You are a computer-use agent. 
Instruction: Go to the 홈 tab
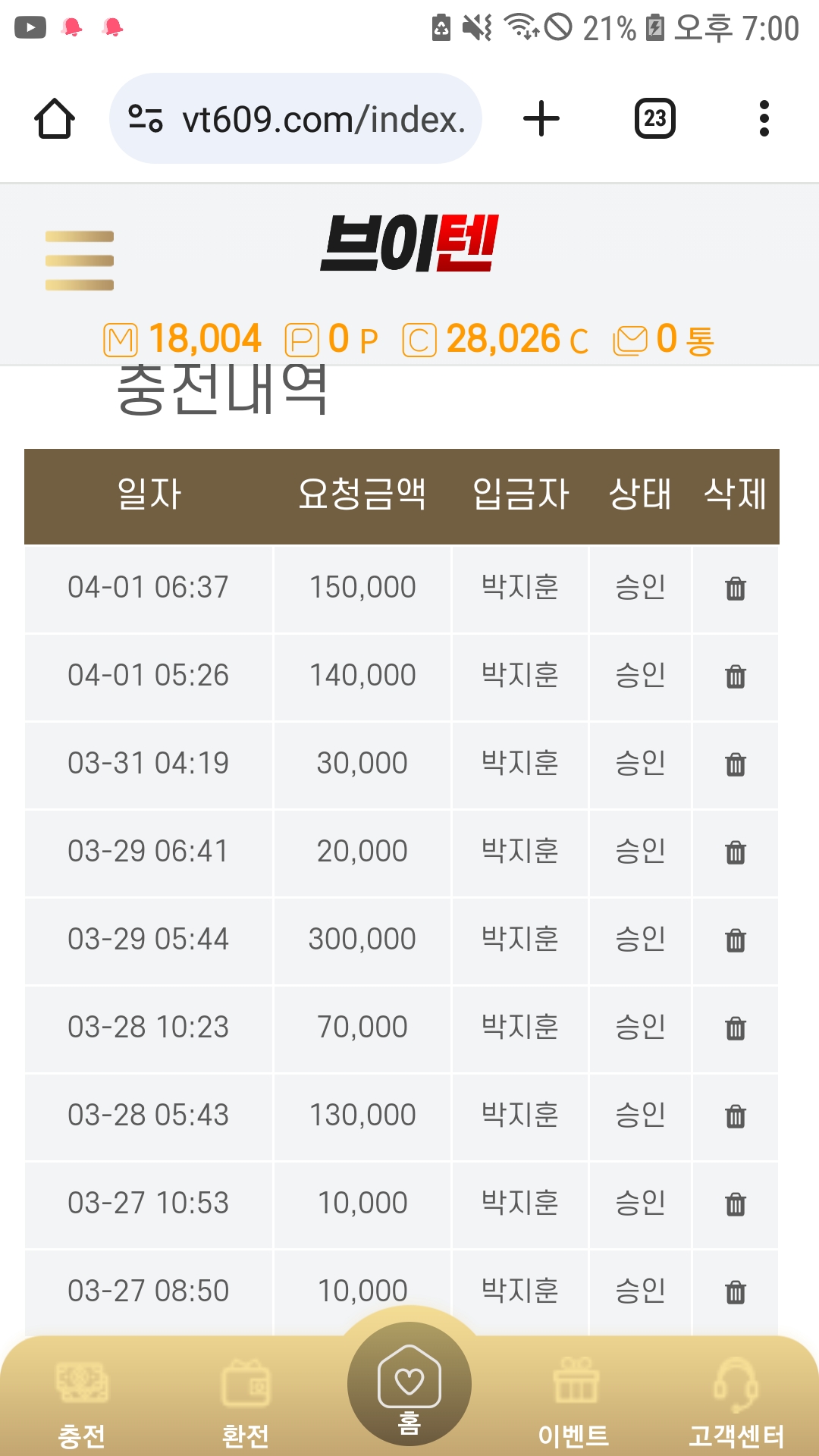(x=409, y=1386)
